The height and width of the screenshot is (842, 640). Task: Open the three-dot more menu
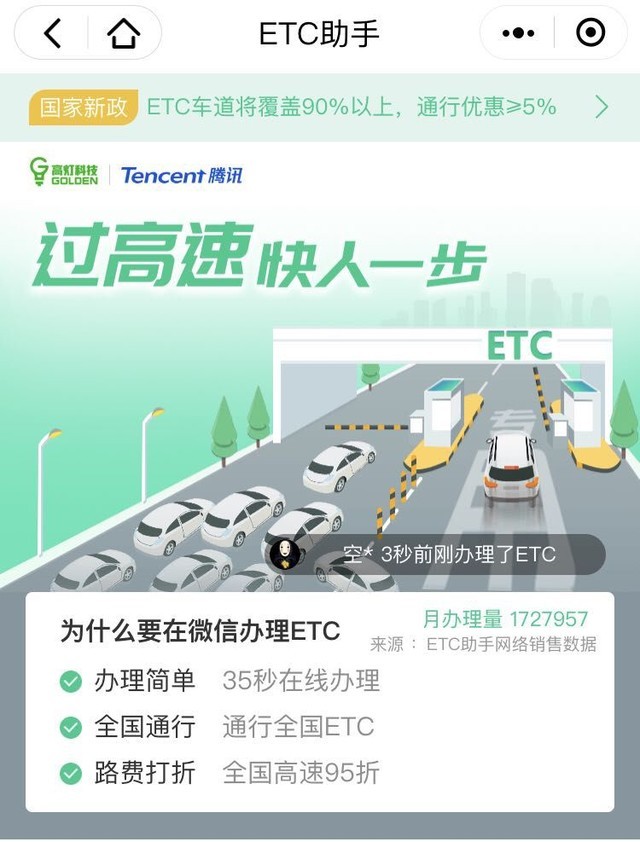coord(518,34)
